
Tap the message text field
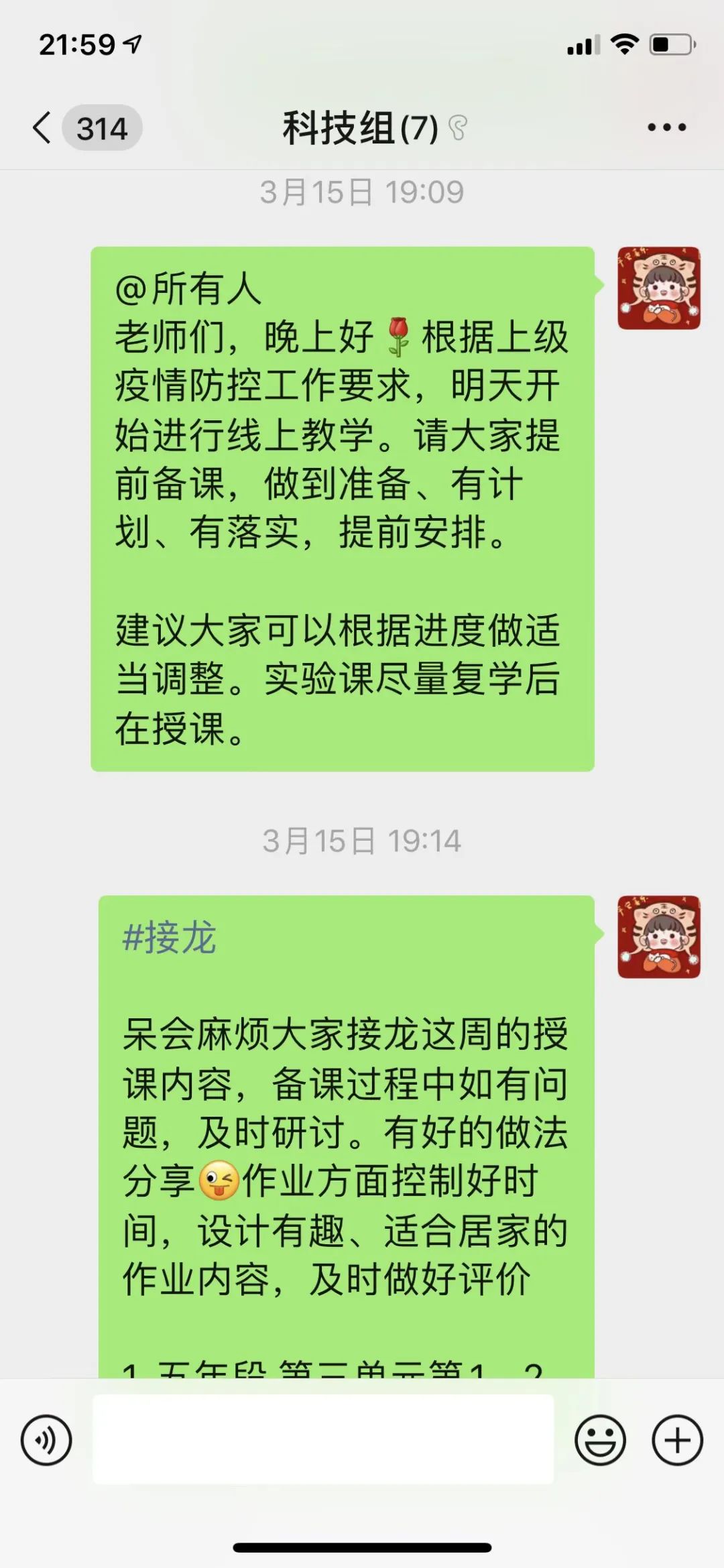click(323, 1439)
